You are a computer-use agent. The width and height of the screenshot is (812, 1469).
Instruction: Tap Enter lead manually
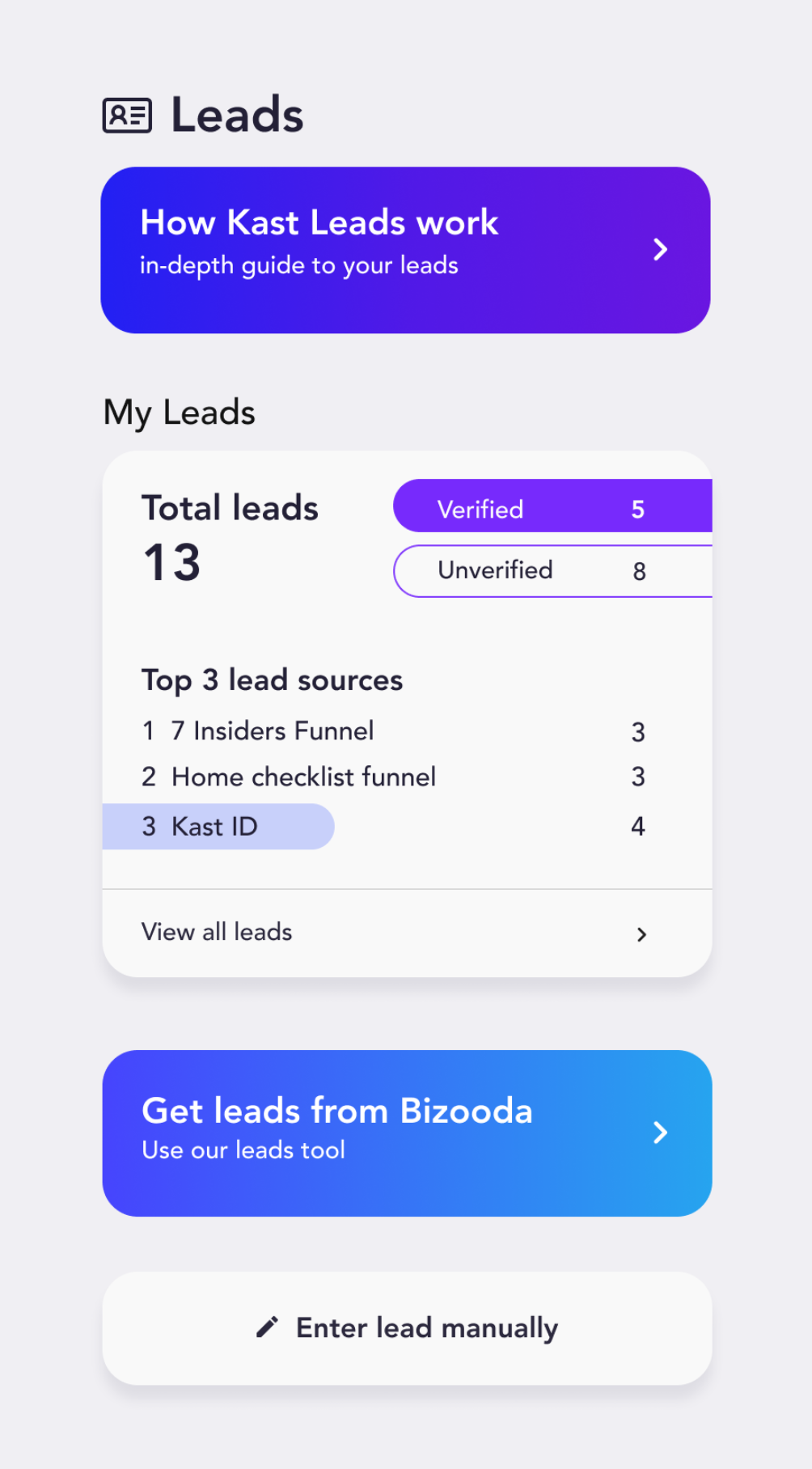pyautogui.click(x=407, y=1328)
